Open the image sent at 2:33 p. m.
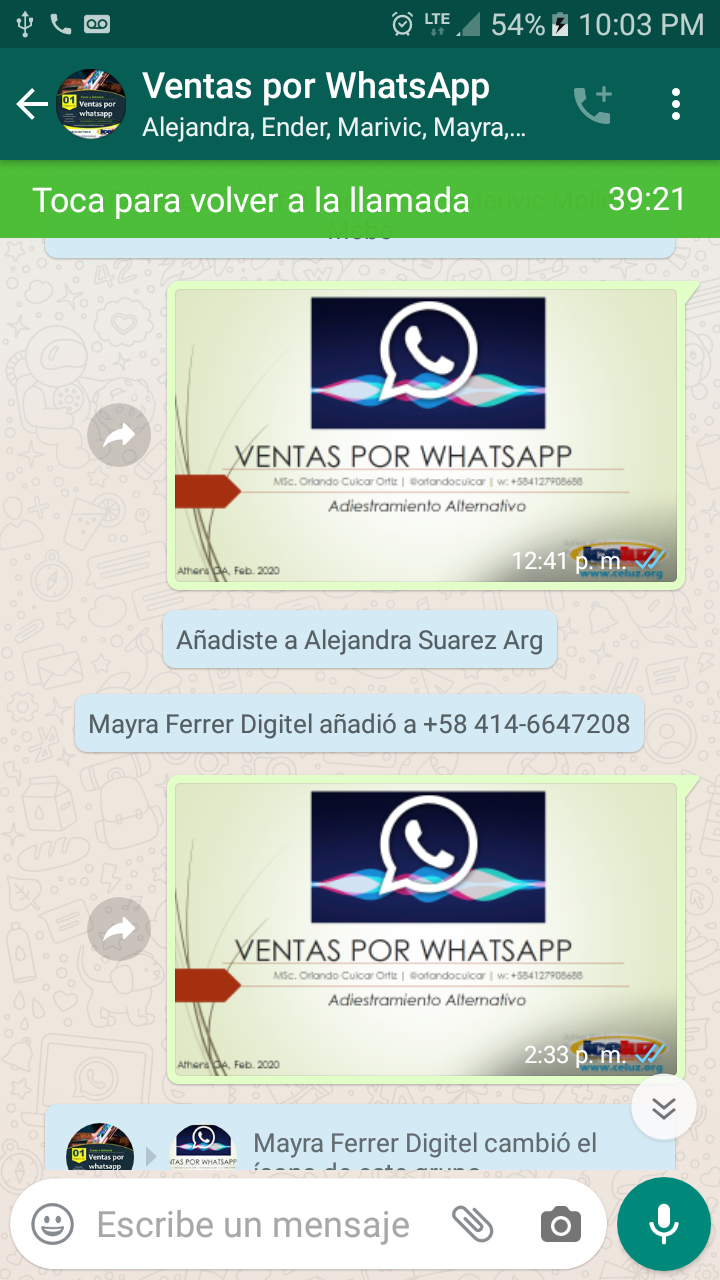The height and width of the screenshot is (1280, 720). click(426, 930)
